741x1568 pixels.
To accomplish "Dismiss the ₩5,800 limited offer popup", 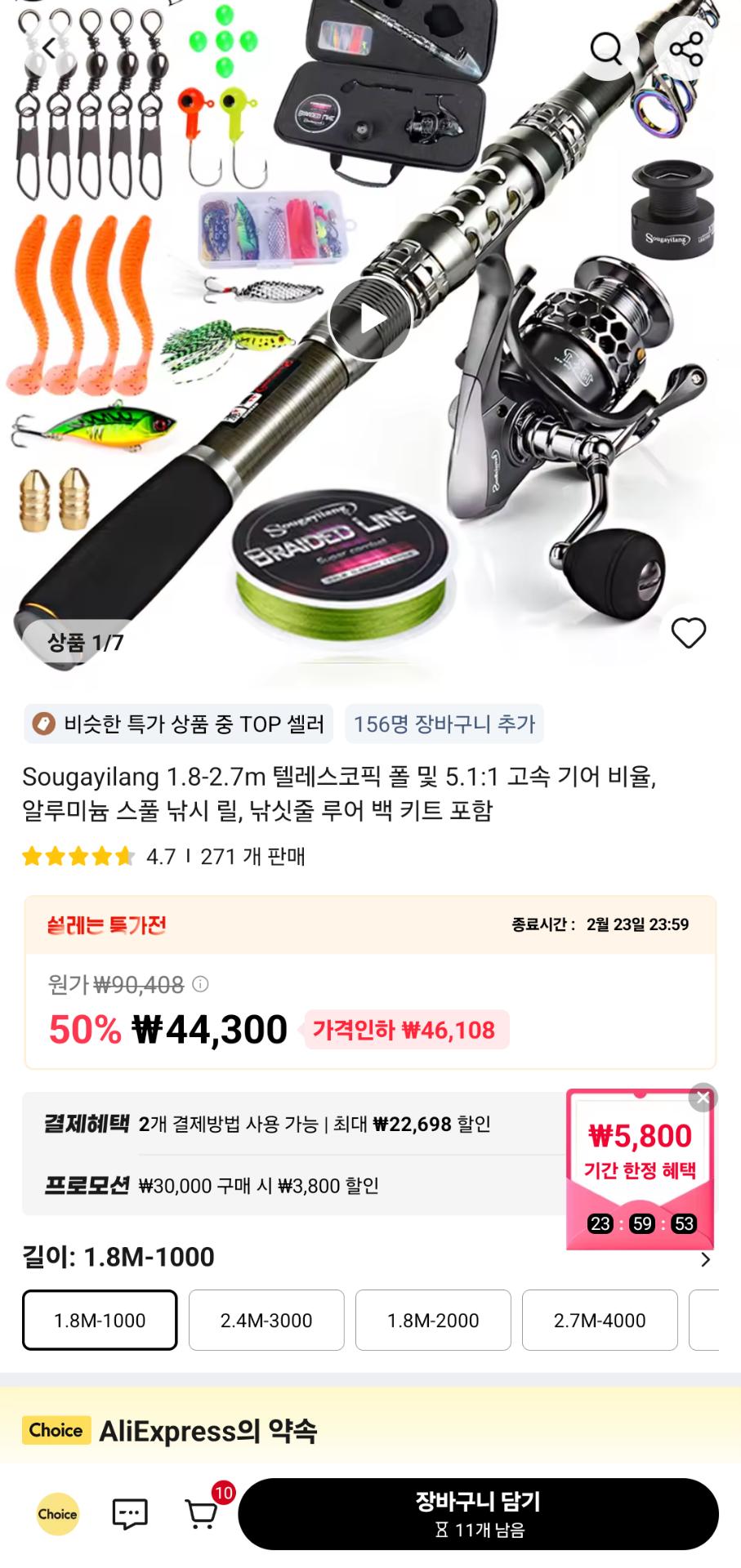I will [703, 1098].
